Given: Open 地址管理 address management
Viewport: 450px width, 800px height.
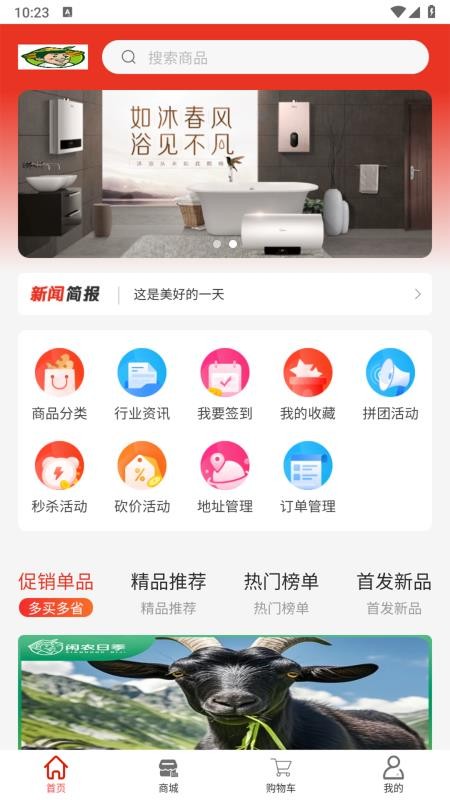Looking at the screenshot, I should [225, 478].
